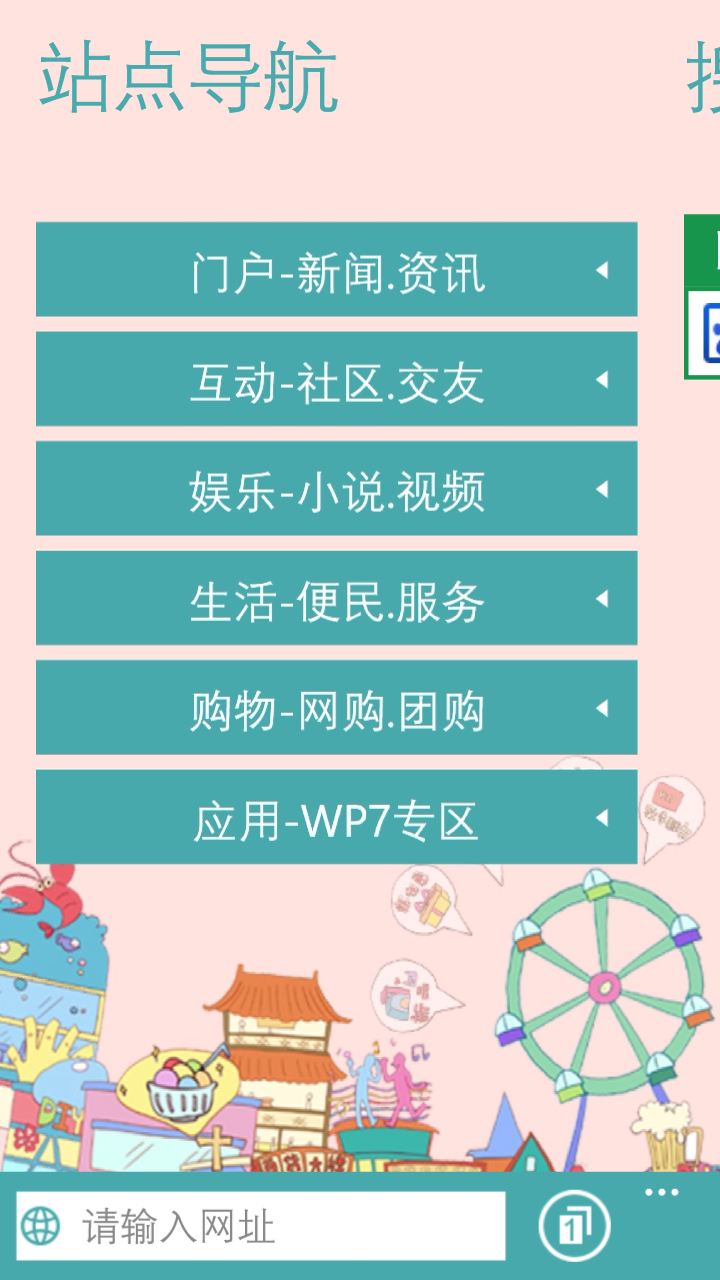The image size is (720, 1280).
Task: Expand 应用-WP7专区 category
Action: pos(336,818)
